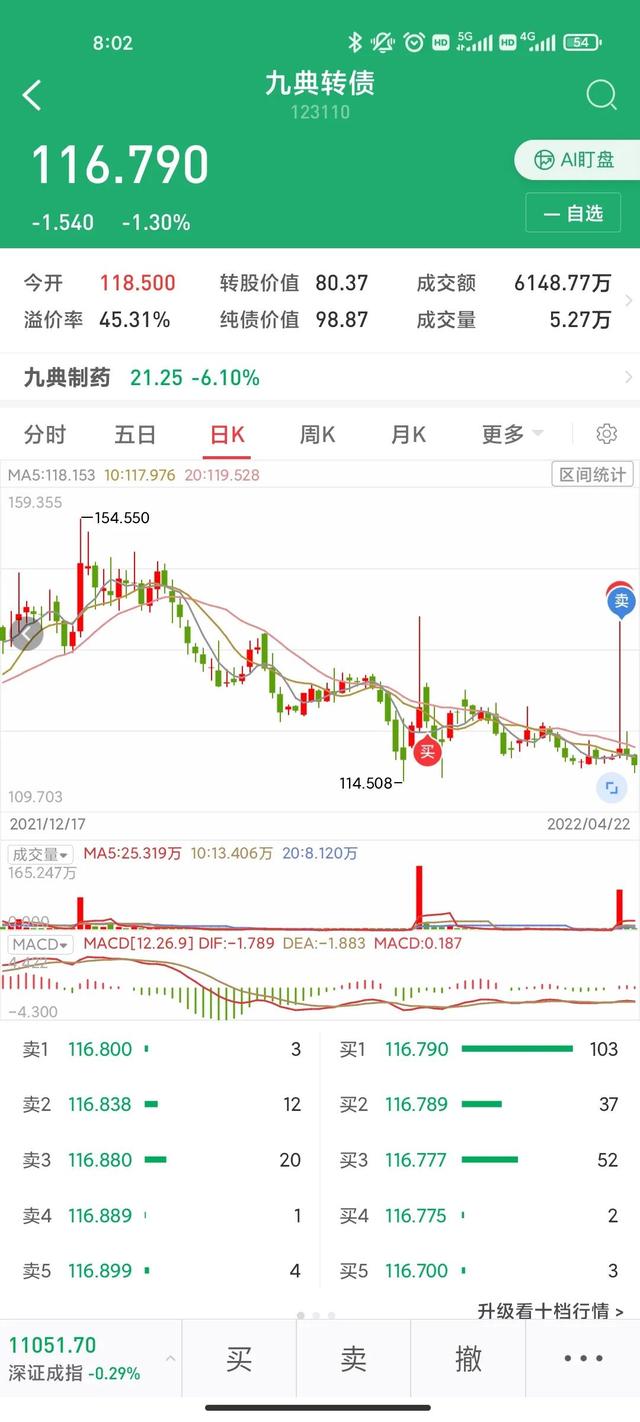The image size is (640, 1422).
Task: Tap the 卖 button in the bottom bar
Action: pos(353,1359)
